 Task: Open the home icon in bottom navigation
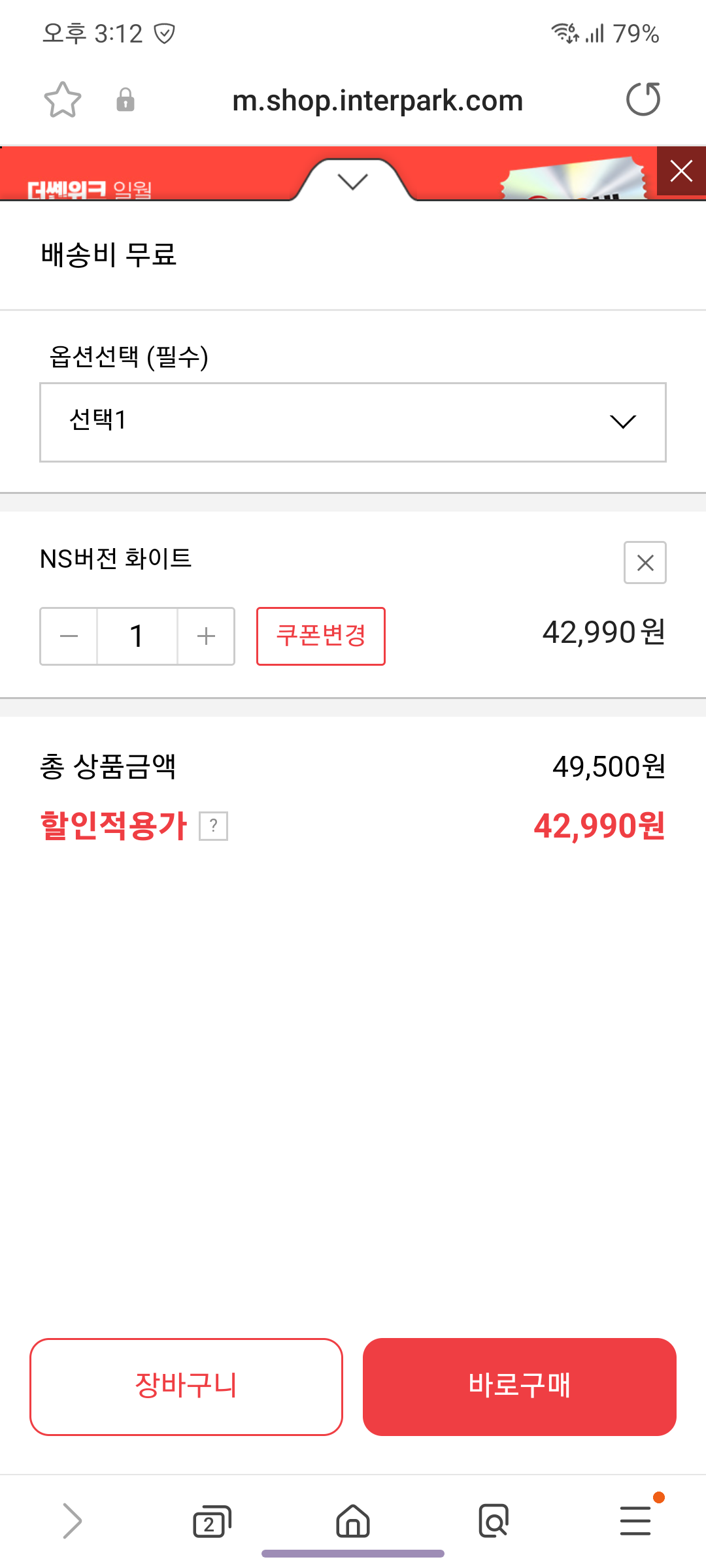352,1522
